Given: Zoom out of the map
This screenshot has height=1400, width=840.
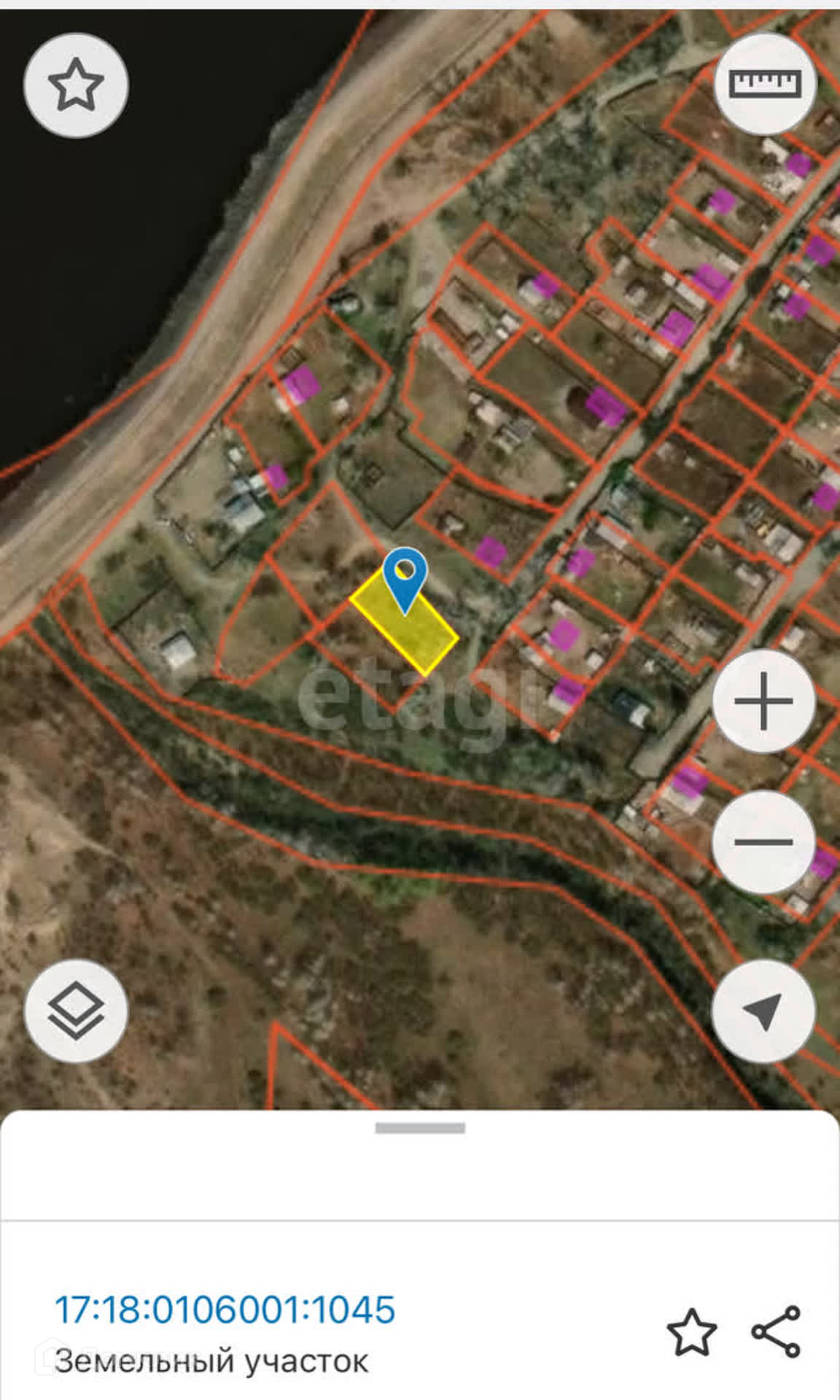Looking at the screenshot, I should click(763, 841).
